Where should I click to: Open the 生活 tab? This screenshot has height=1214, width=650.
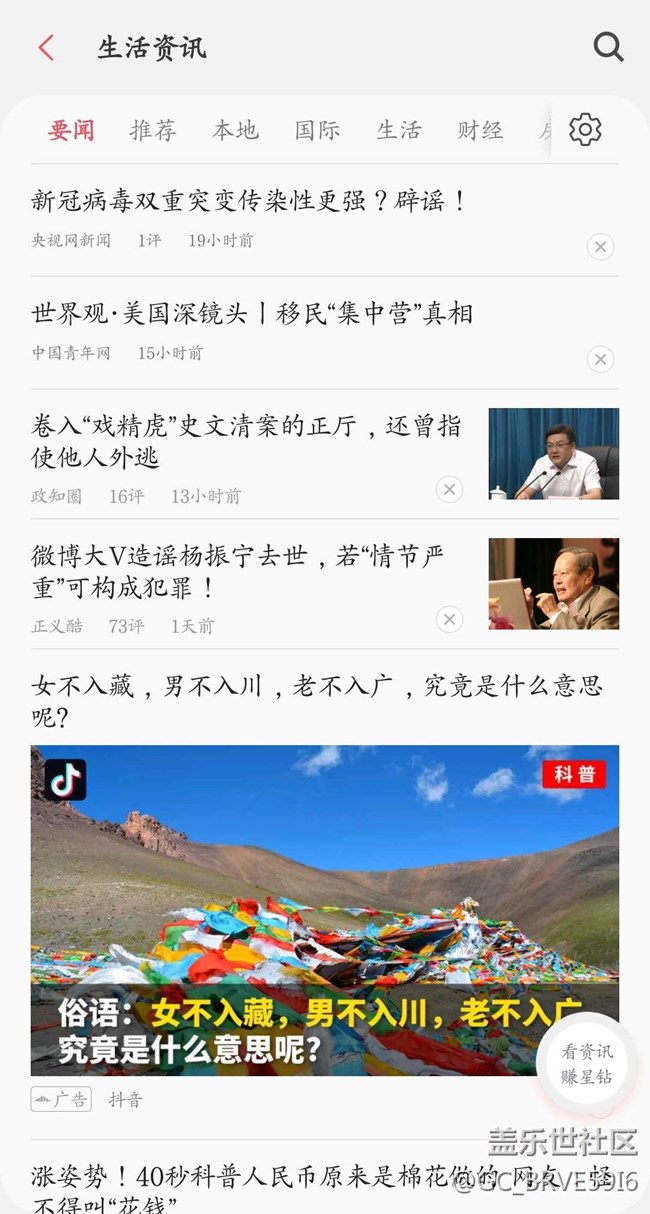[399, 130]
